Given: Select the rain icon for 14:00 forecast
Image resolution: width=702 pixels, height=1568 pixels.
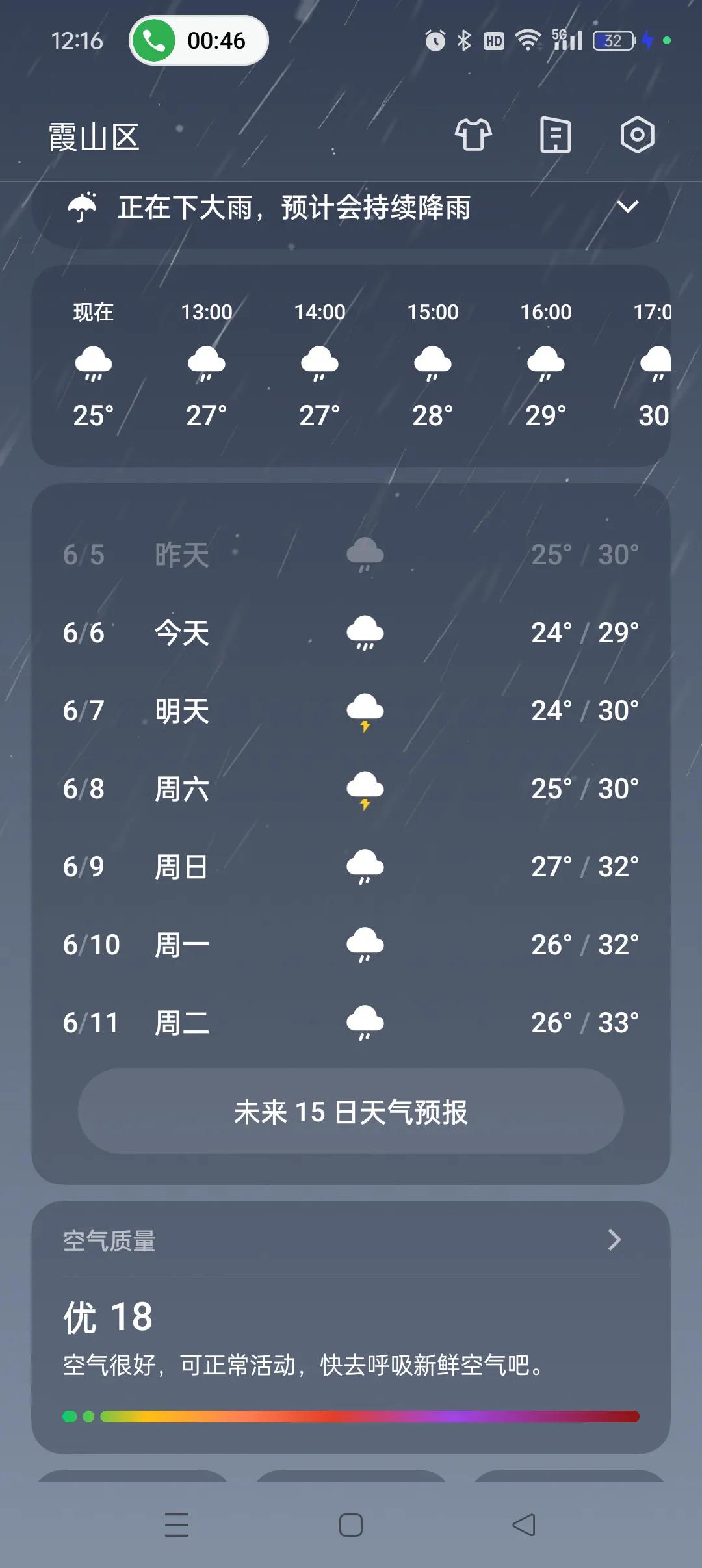Looking at the screenshot, I should point(318,363).
